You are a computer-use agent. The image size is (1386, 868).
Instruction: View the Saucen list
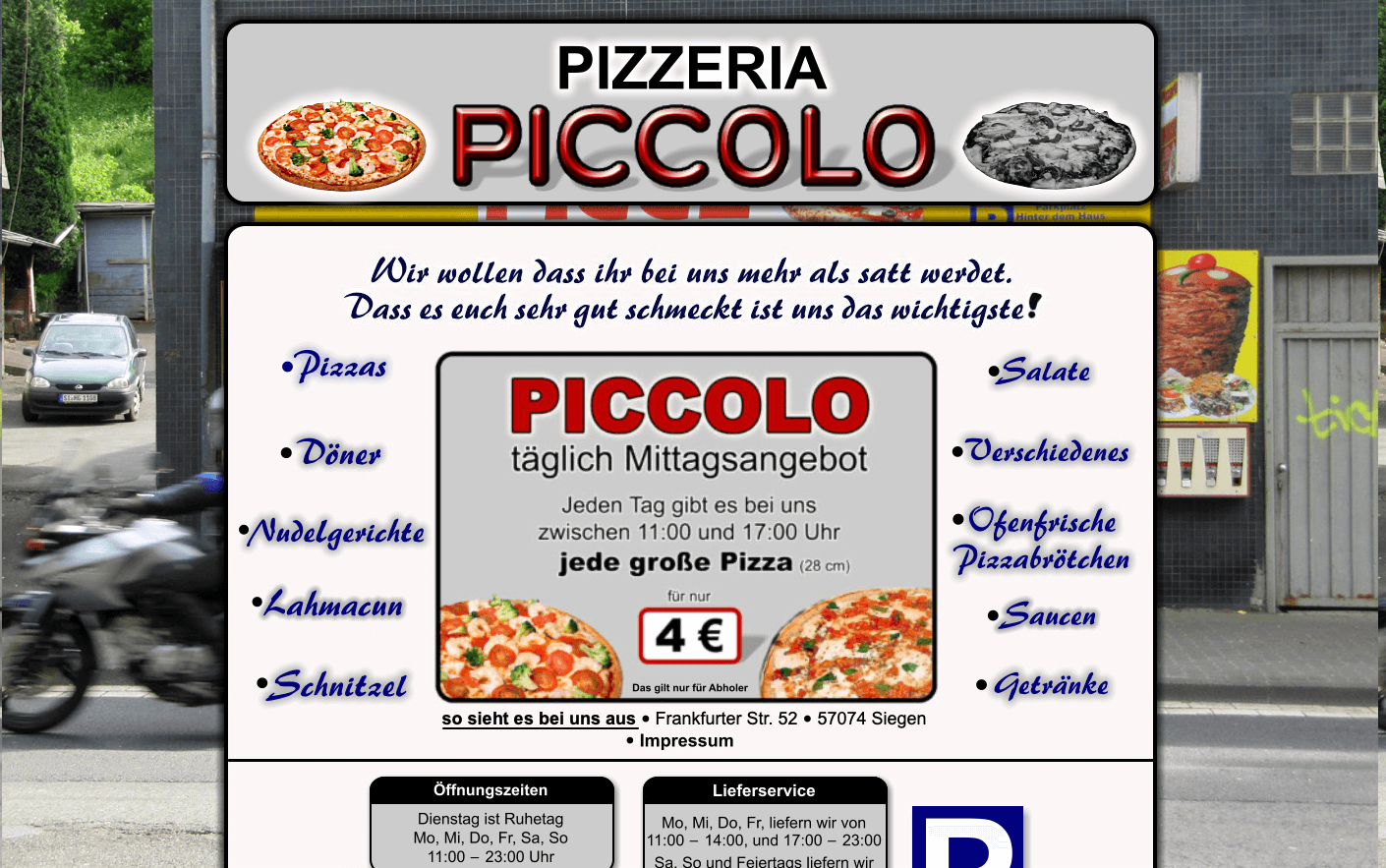click(x=1049, y=616)
